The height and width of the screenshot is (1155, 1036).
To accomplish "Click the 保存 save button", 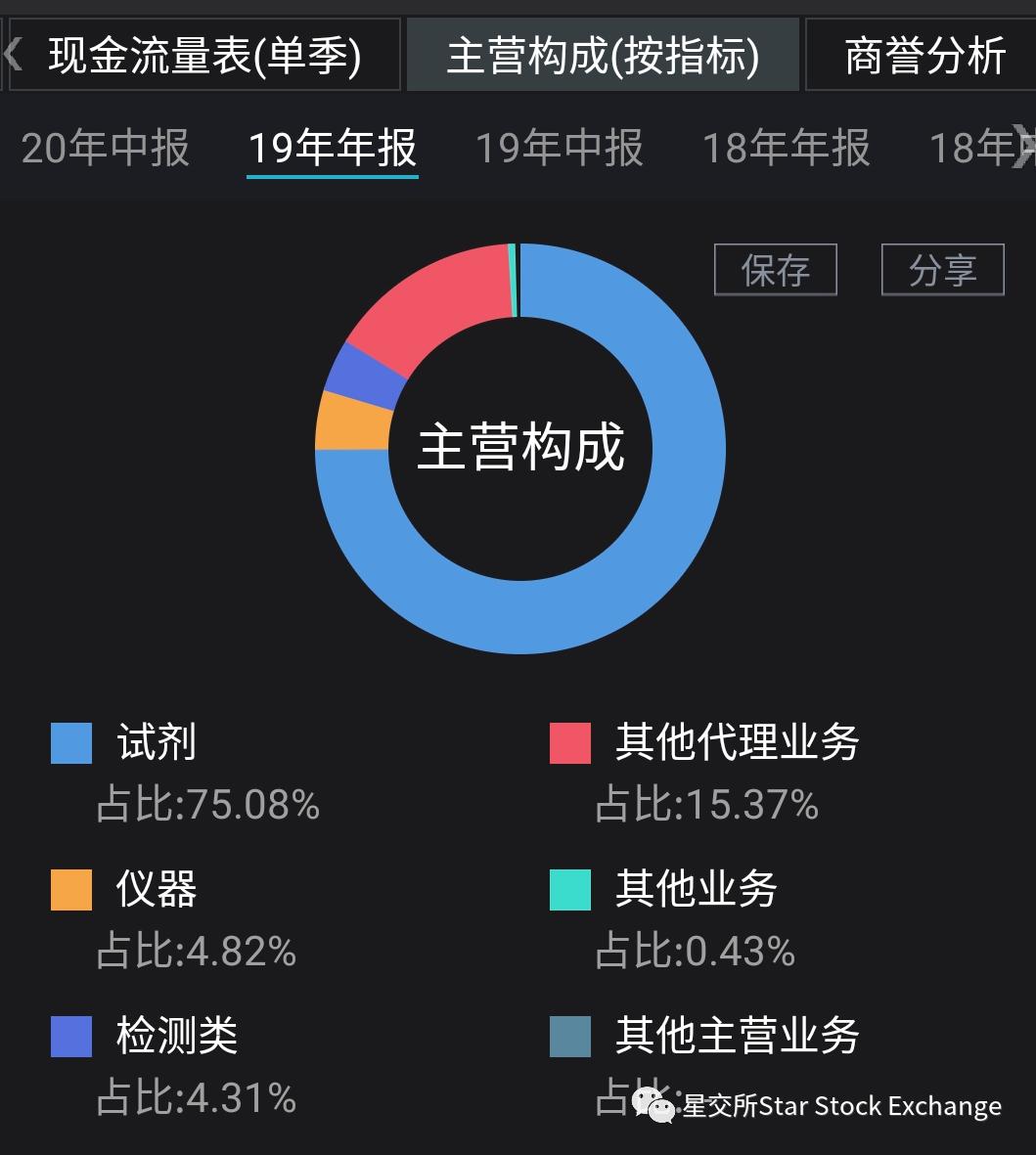I will tap(776, 270).
